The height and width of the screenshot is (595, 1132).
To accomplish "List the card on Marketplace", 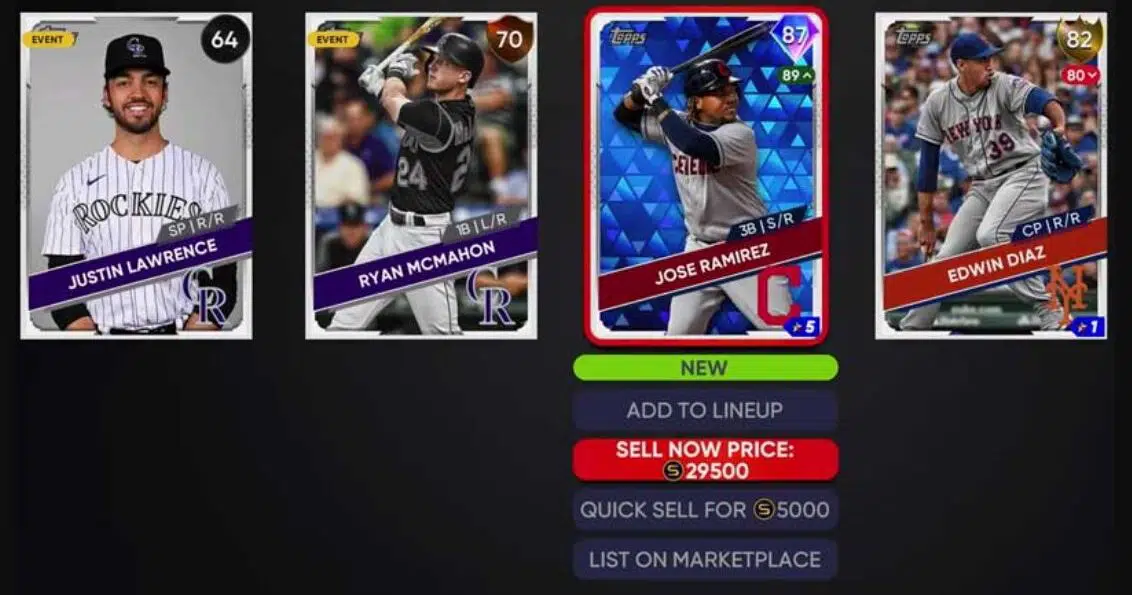I will (x=705, y=560).
